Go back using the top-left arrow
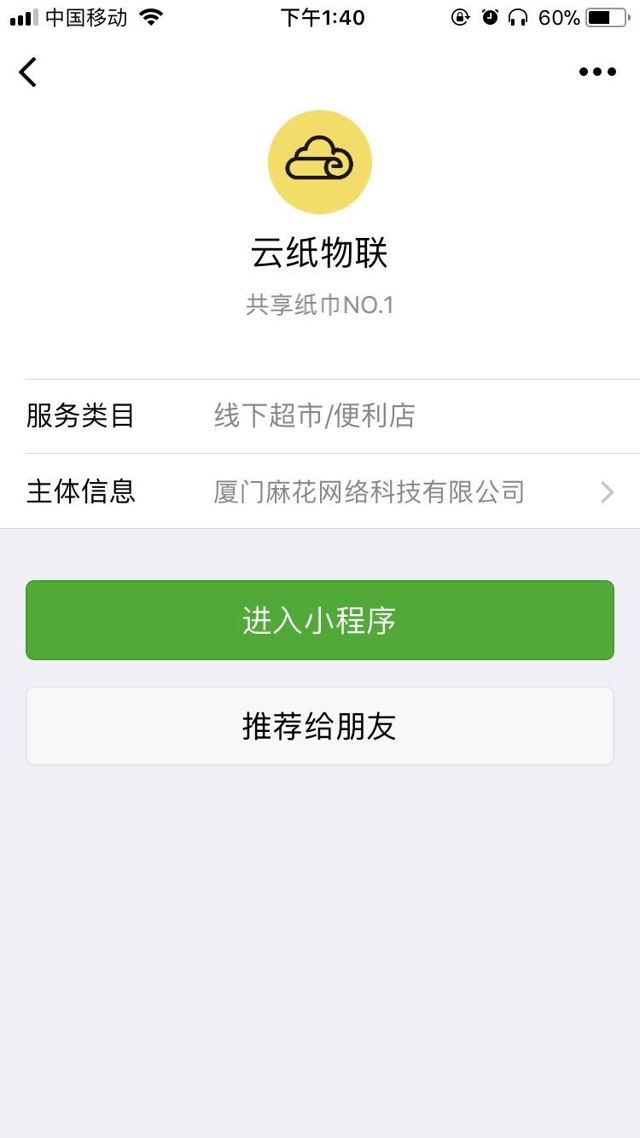The image size is (640, 1138). [x=28, y=72]
